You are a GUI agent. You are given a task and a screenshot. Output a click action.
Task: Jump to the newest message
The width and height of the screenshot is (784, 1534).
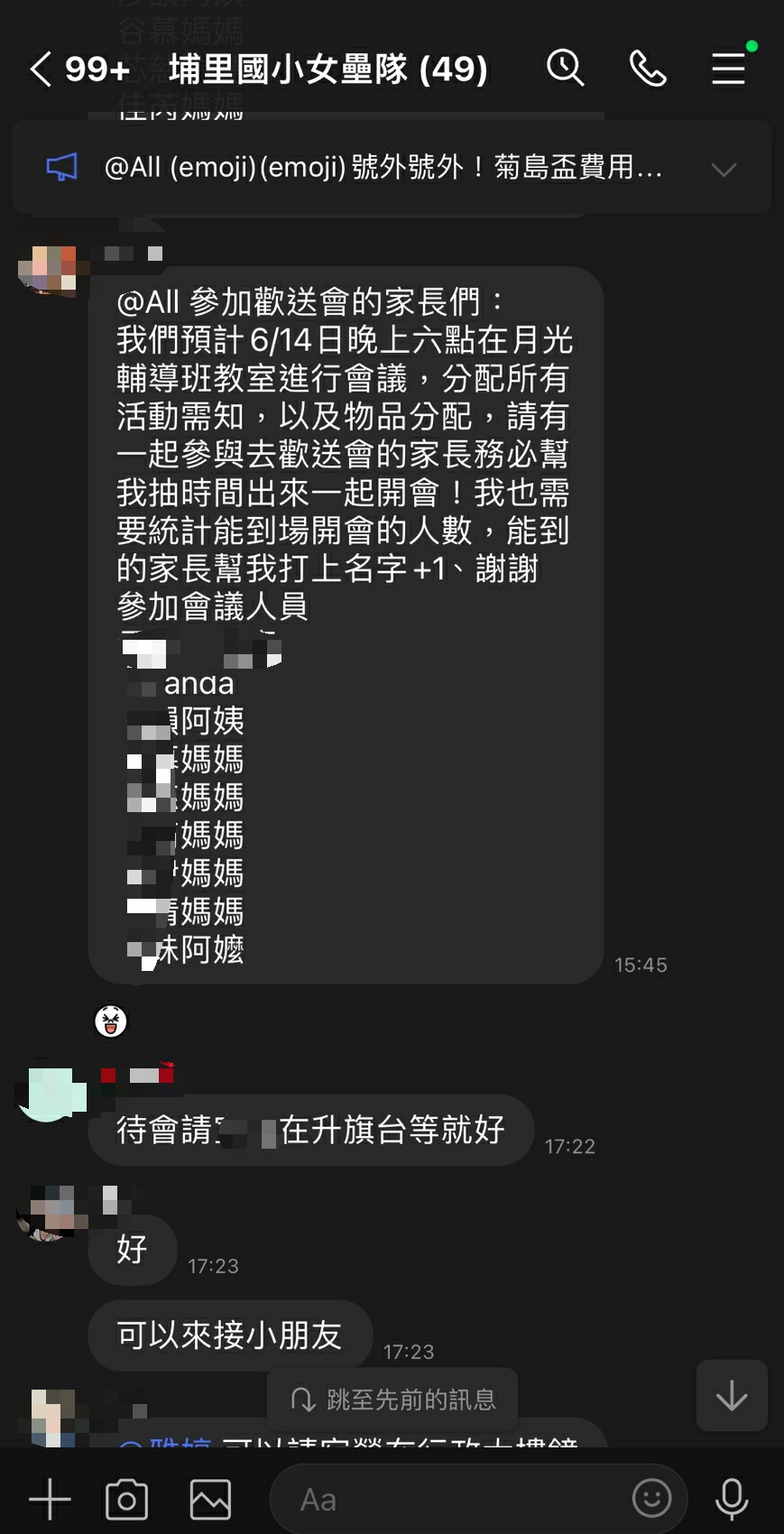point(731,1395)
